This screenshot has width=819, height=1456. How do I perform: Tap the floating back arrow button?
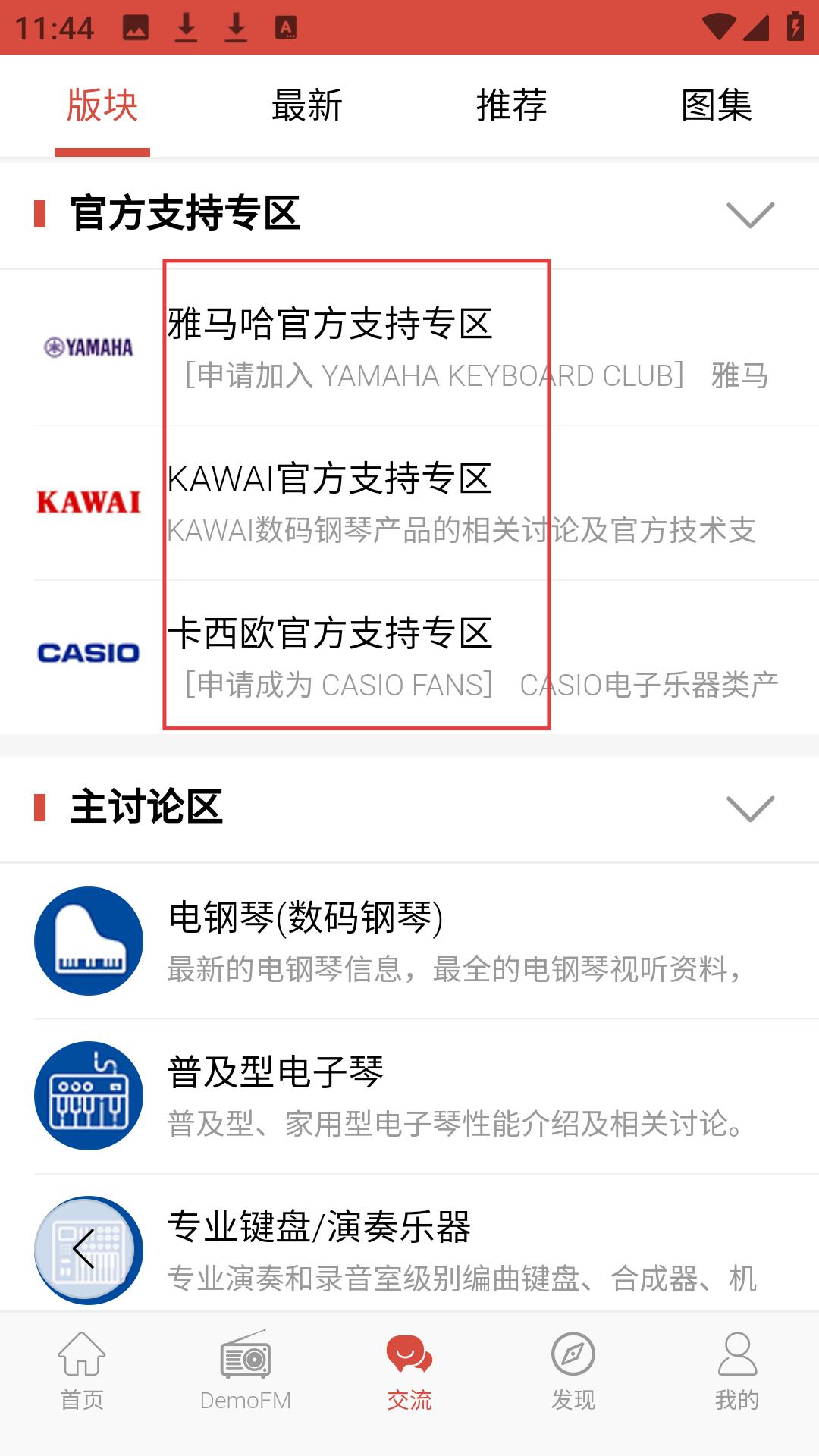point(84,1249)
